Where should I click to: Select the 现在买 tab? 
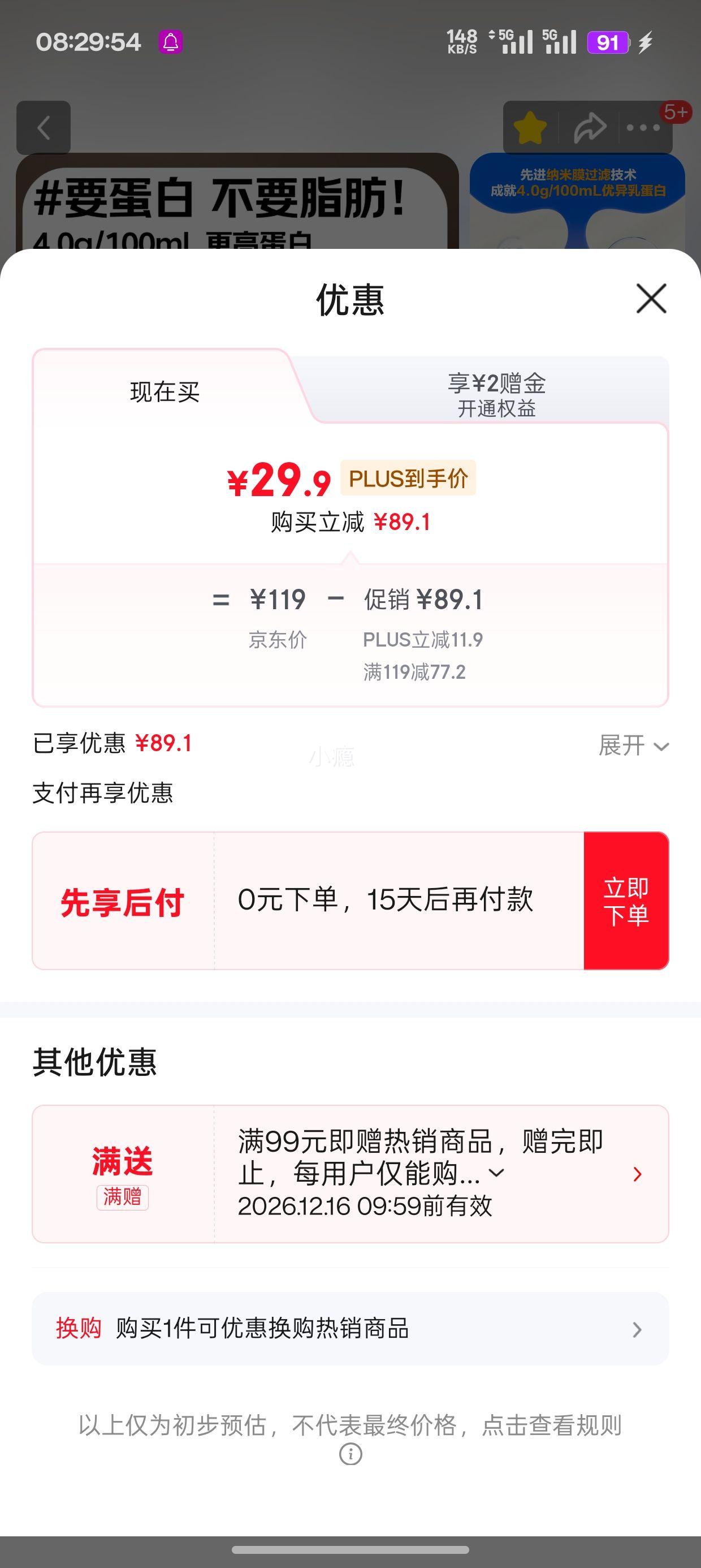click(165, 392)
